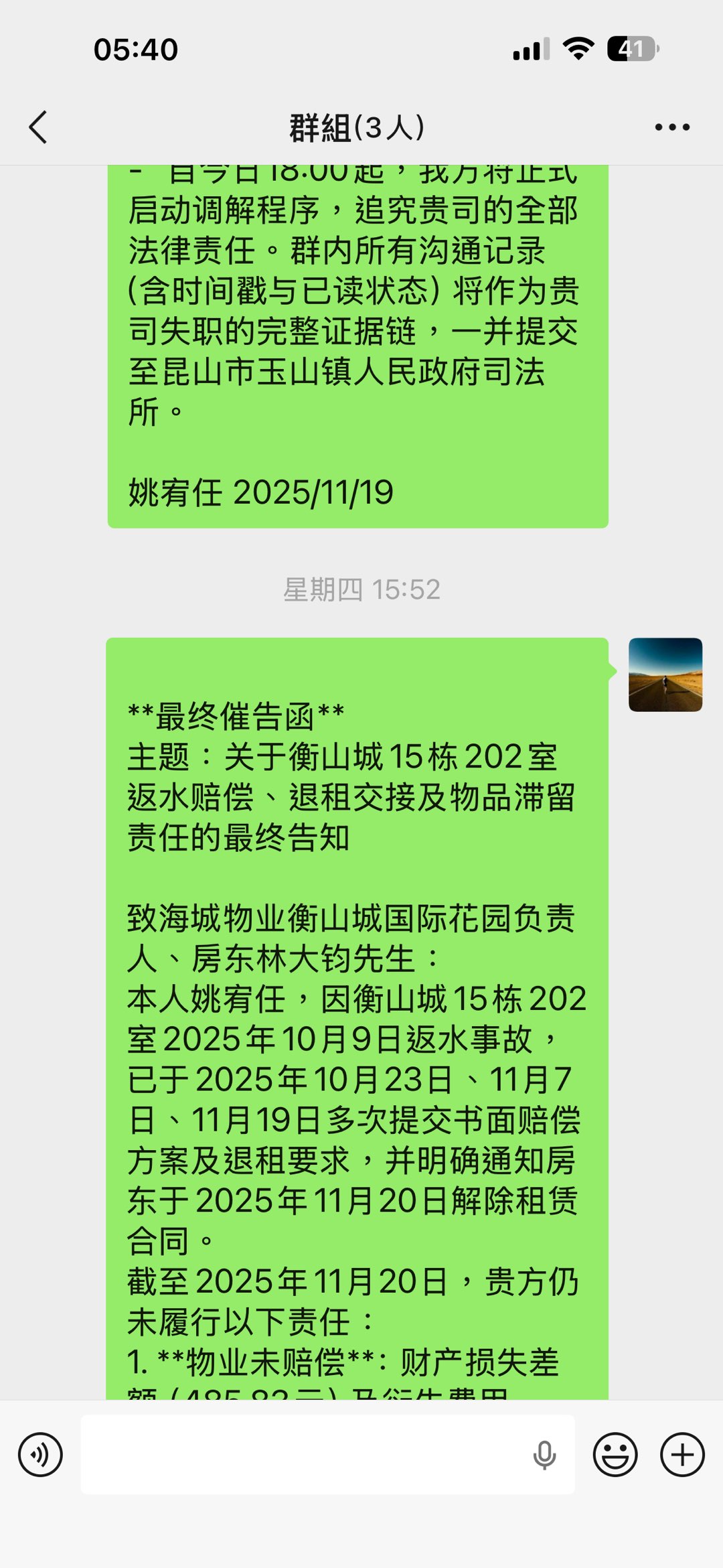Go back from the group chat
The height and width of the screenshot is (1568, 723).
pos(38,127)
